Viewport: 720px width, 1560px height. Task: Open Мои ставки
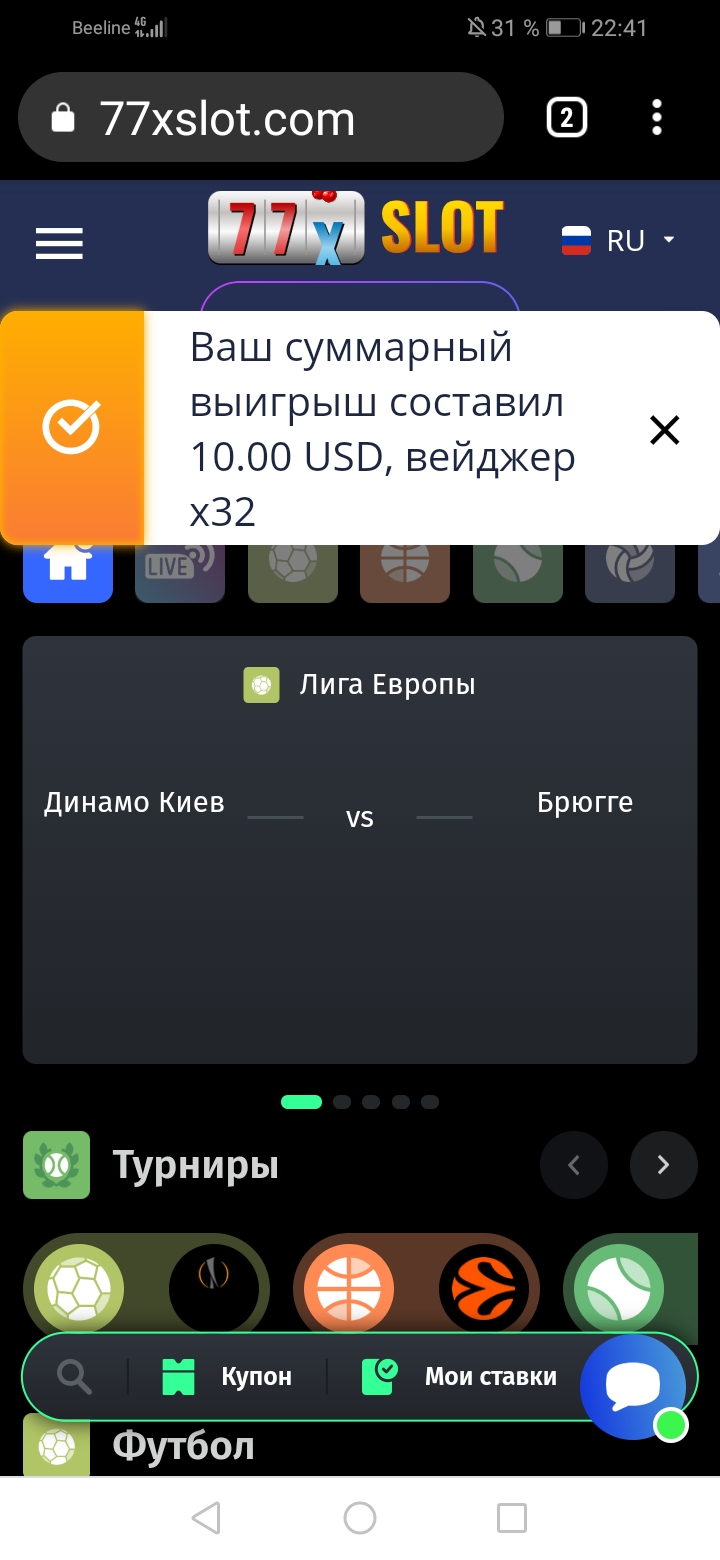(x=459, y=1377)
